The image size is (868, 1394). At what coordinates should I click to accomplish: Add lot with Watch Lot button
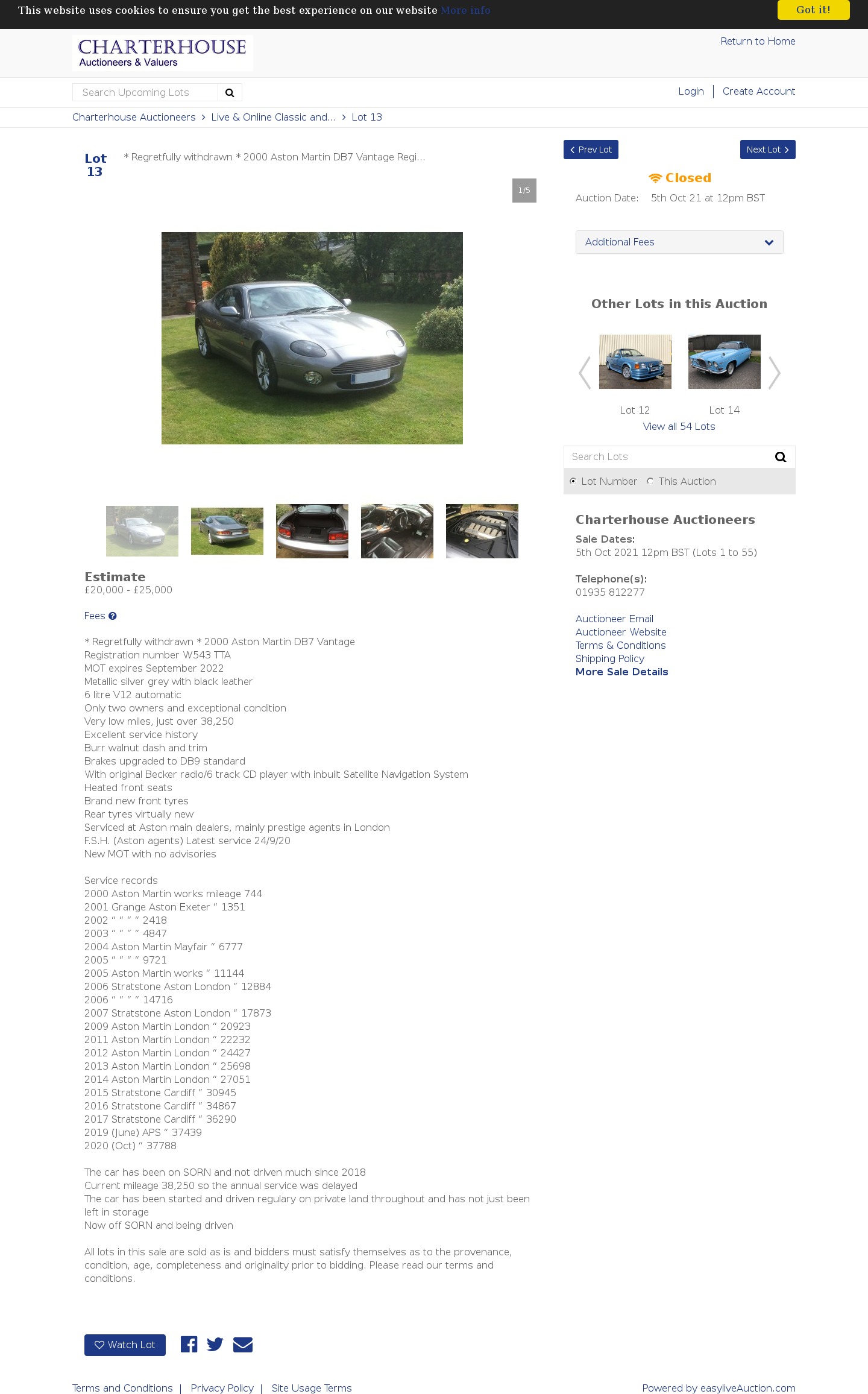click(x=125, y=1345)
